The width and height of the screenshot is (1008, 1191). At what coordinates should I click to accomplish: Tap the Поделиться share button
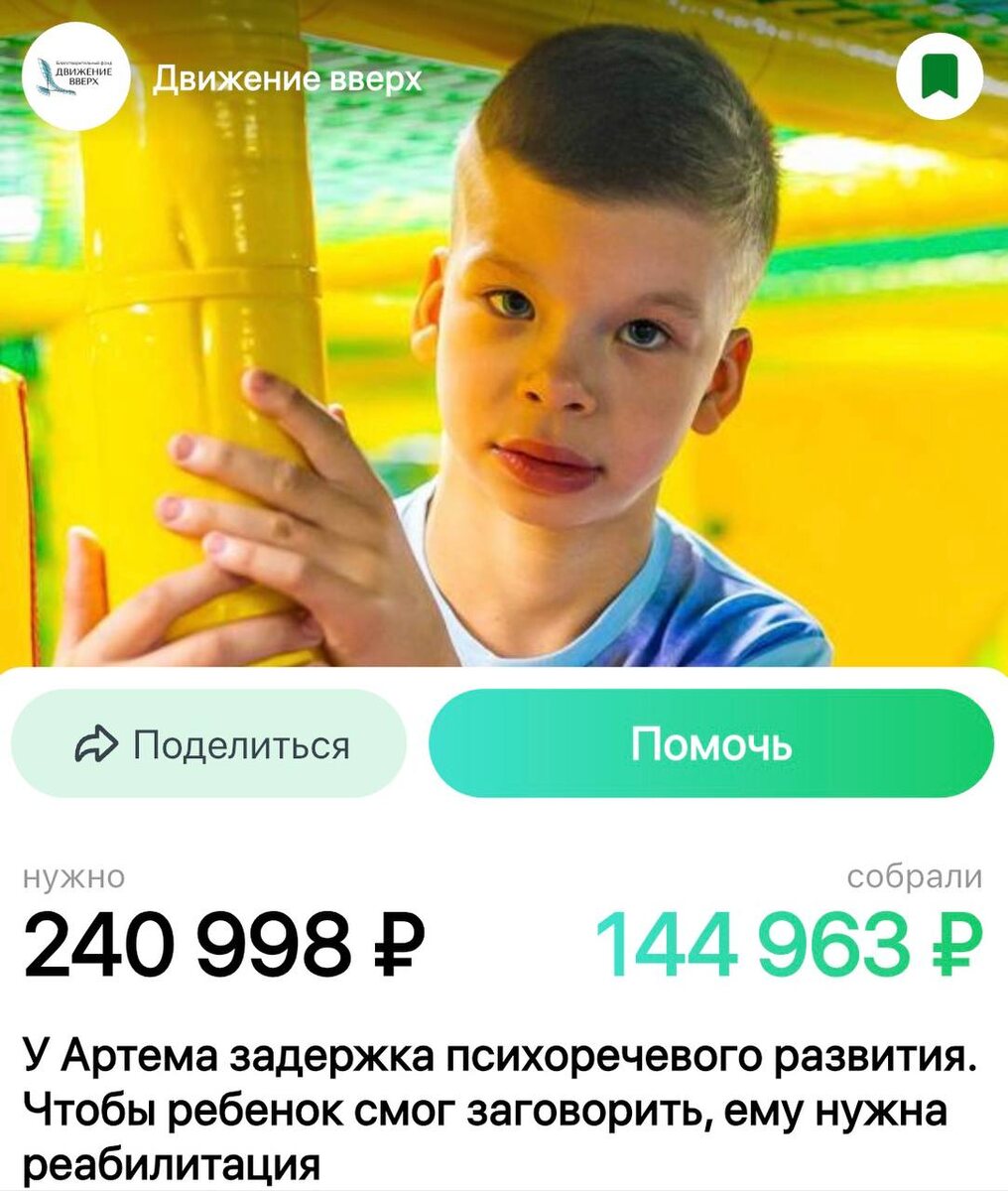(x=208, y=743)
